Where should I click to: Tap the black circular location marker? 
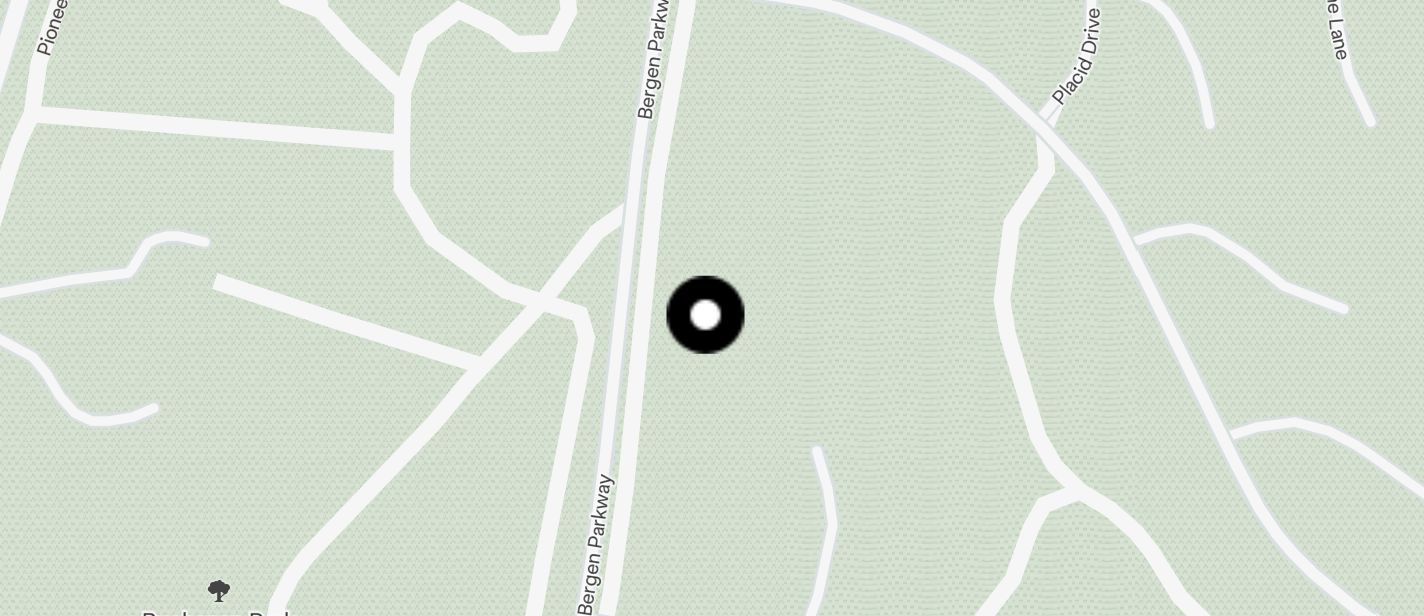[x=705, y=315]
